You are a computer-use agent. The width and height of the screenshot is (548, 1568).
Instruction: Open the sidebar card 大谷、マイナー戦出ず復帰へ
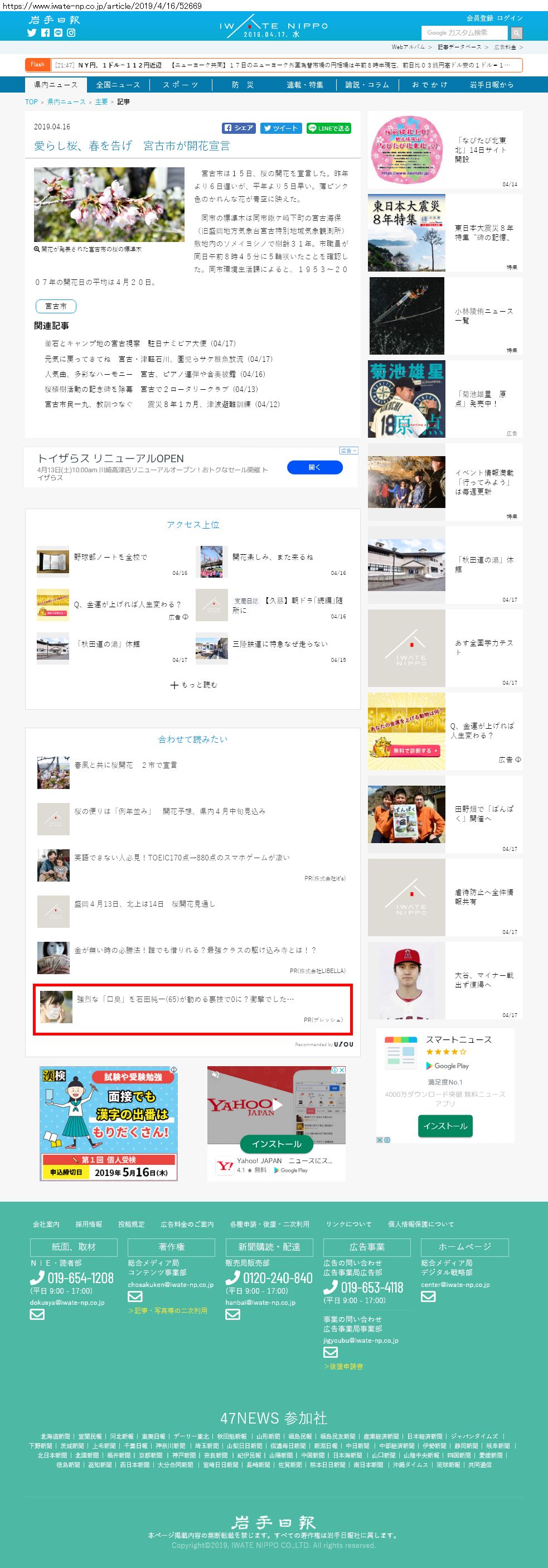coord(445,980)
